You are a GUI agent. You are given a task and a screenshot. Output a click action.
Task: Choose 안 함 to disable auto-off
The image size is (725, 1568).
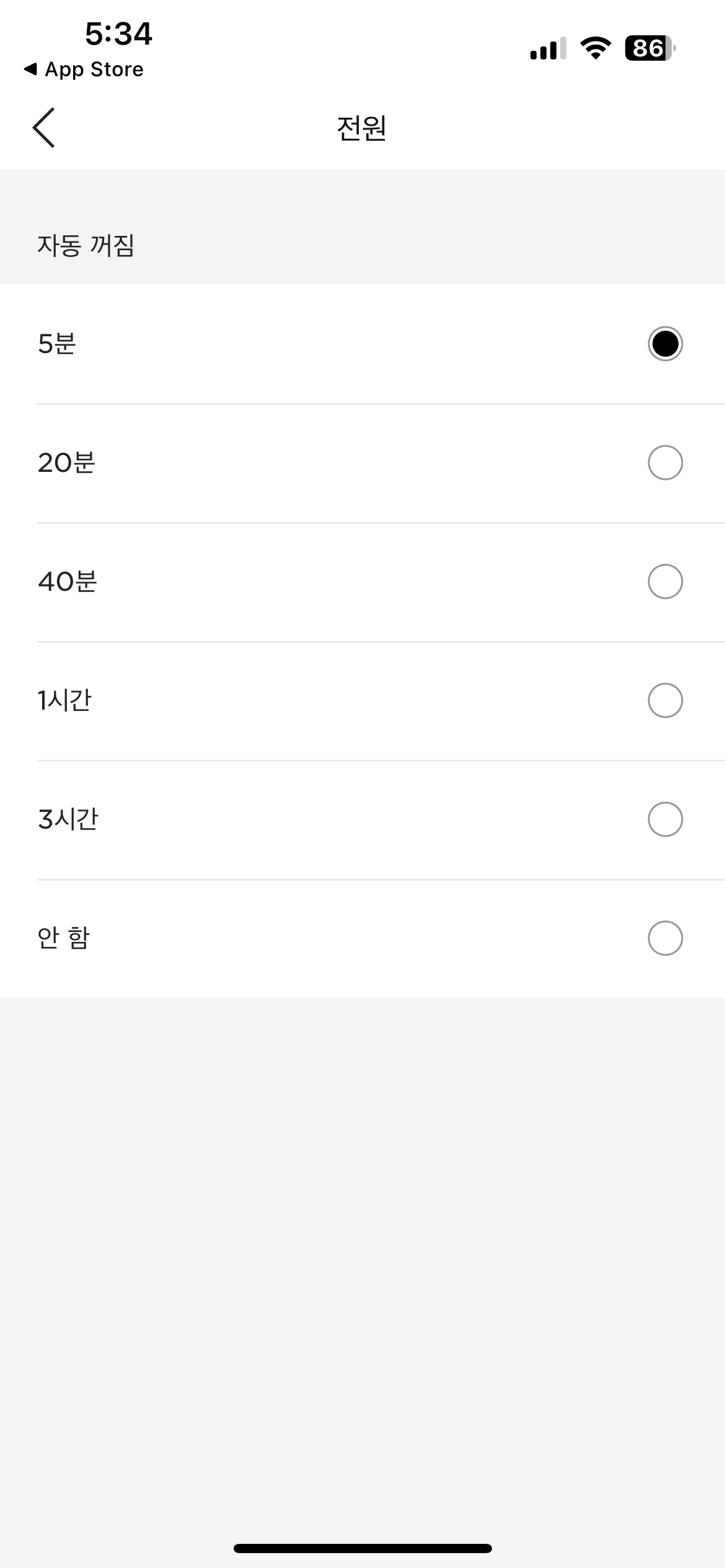[362, 939]
